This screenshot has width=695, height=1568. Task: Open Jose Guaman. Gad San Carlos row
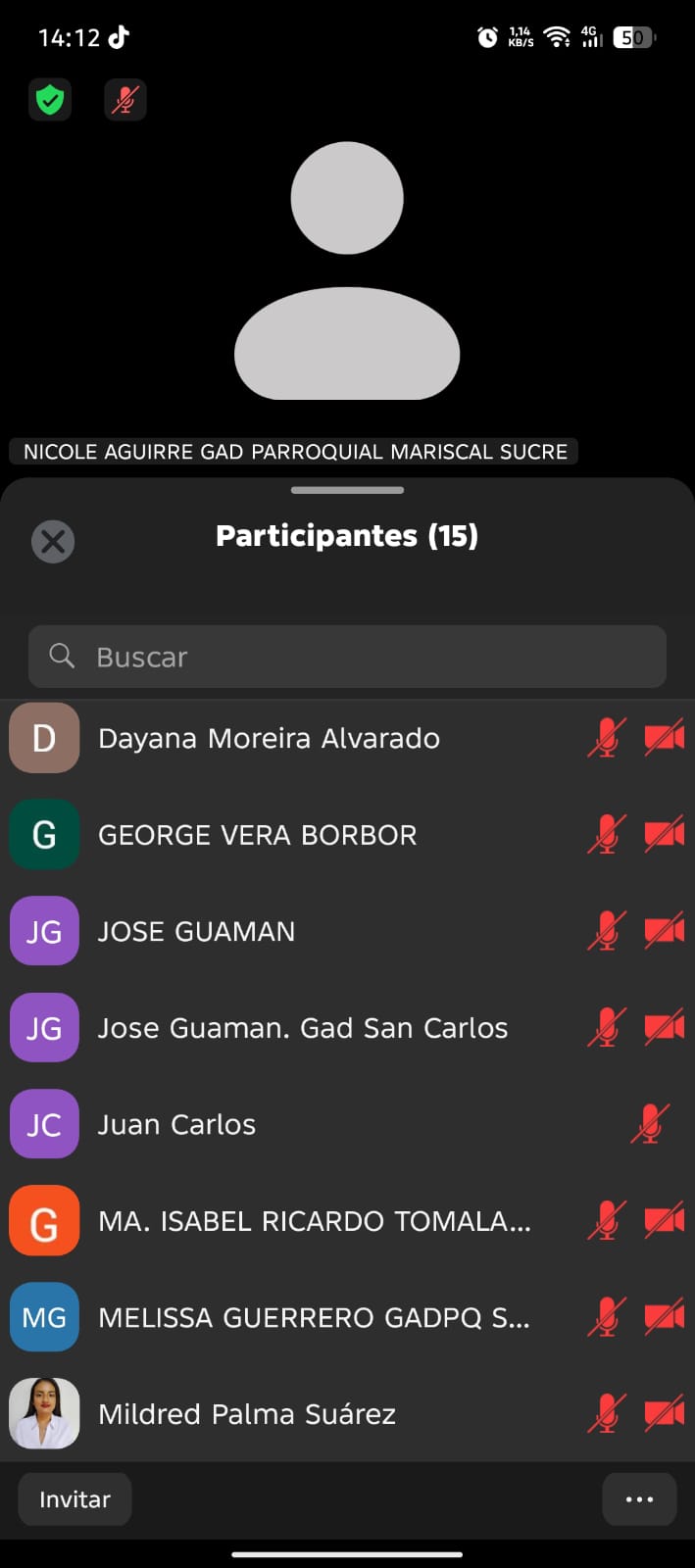tap(303, 1028)
